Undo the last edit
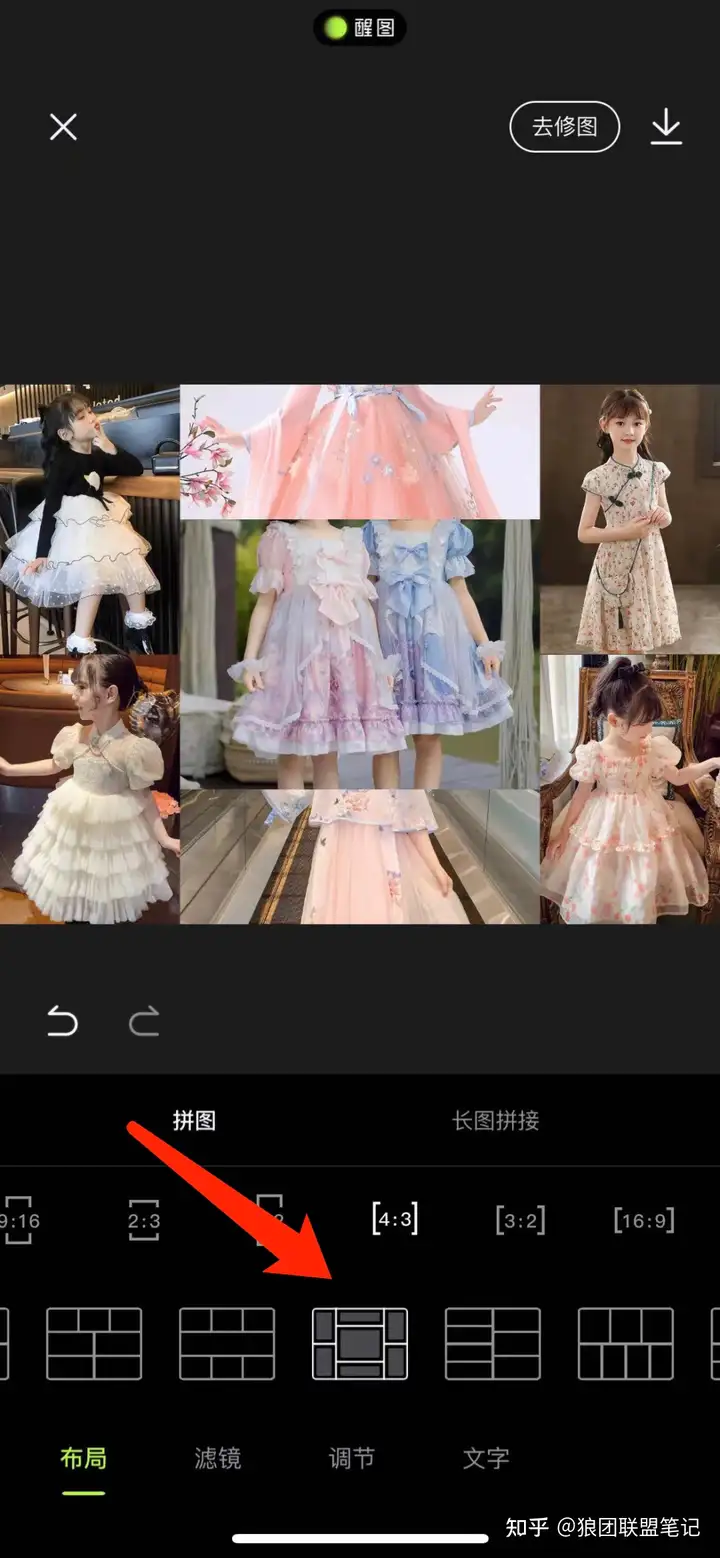This screenshot has height=1558, width=720. (62, 1022)
